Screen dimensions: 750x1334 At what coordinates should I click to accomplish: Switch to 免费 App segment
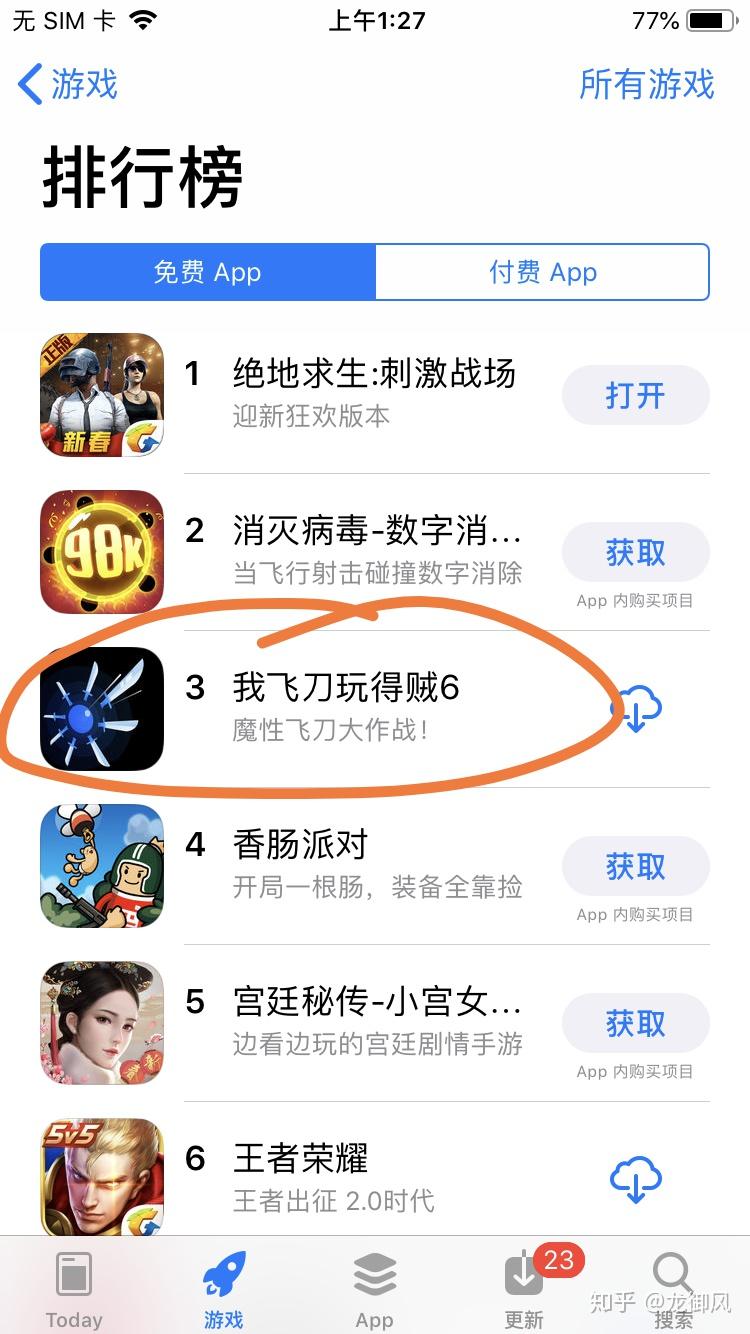208,272
